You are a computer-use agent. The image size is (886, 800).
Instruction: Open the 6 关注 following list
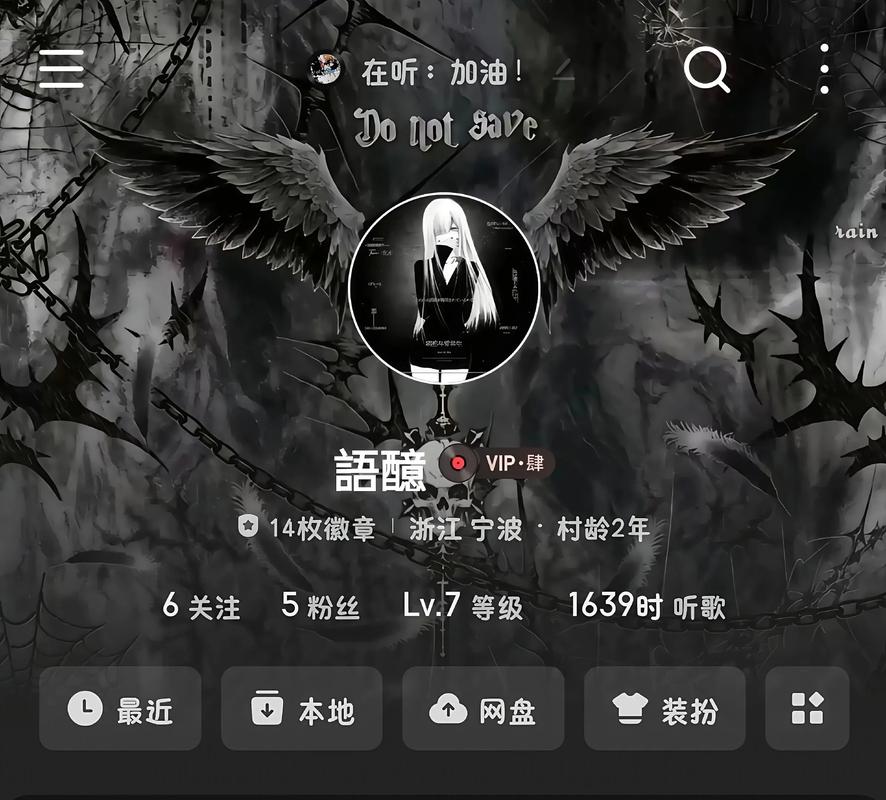(201, 605)
